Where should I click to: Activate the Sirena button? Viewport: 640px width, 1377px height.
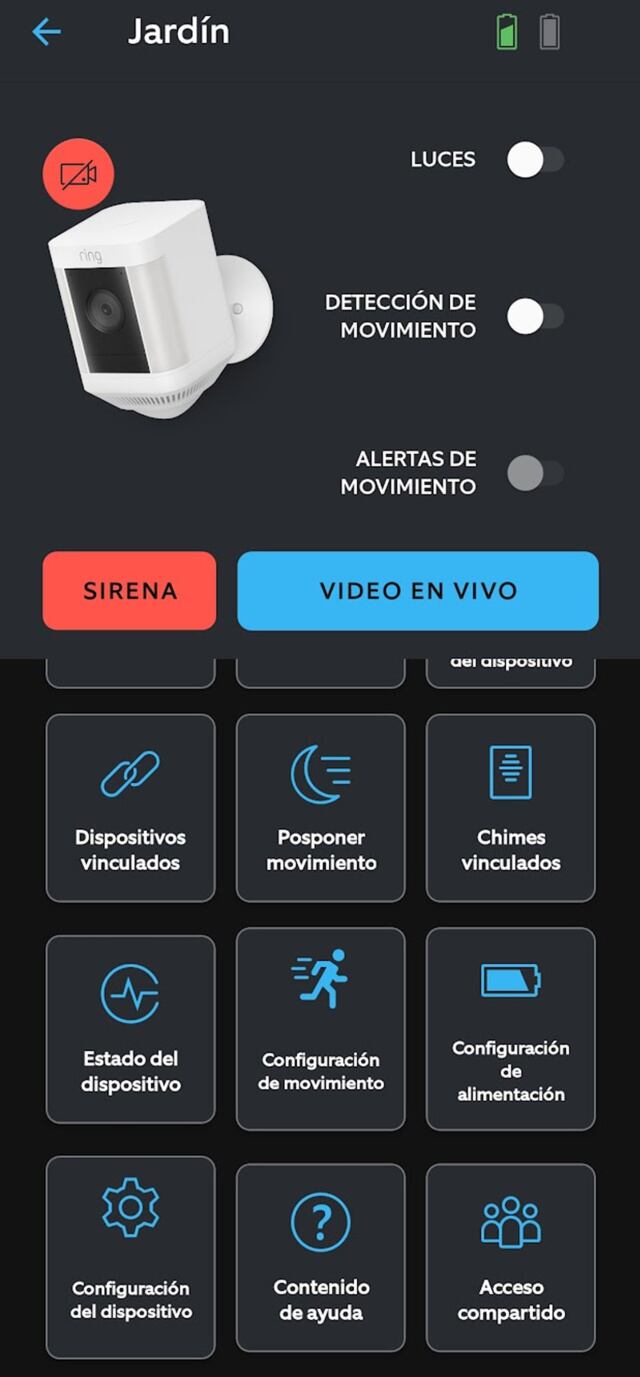129,590
